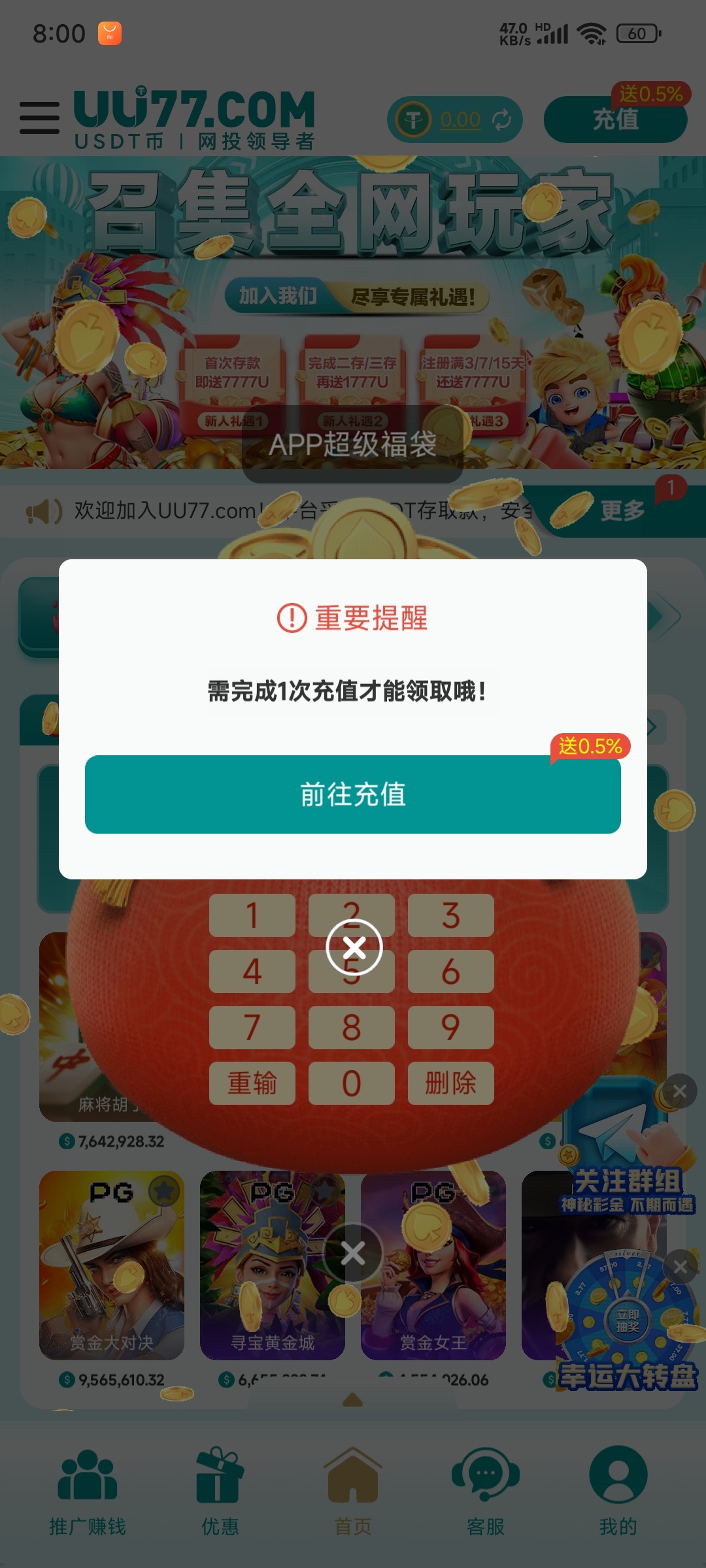The image size is (706, 1568).
Task: Tap 删除 to delete a digit
Action: tap(450, 1083)
